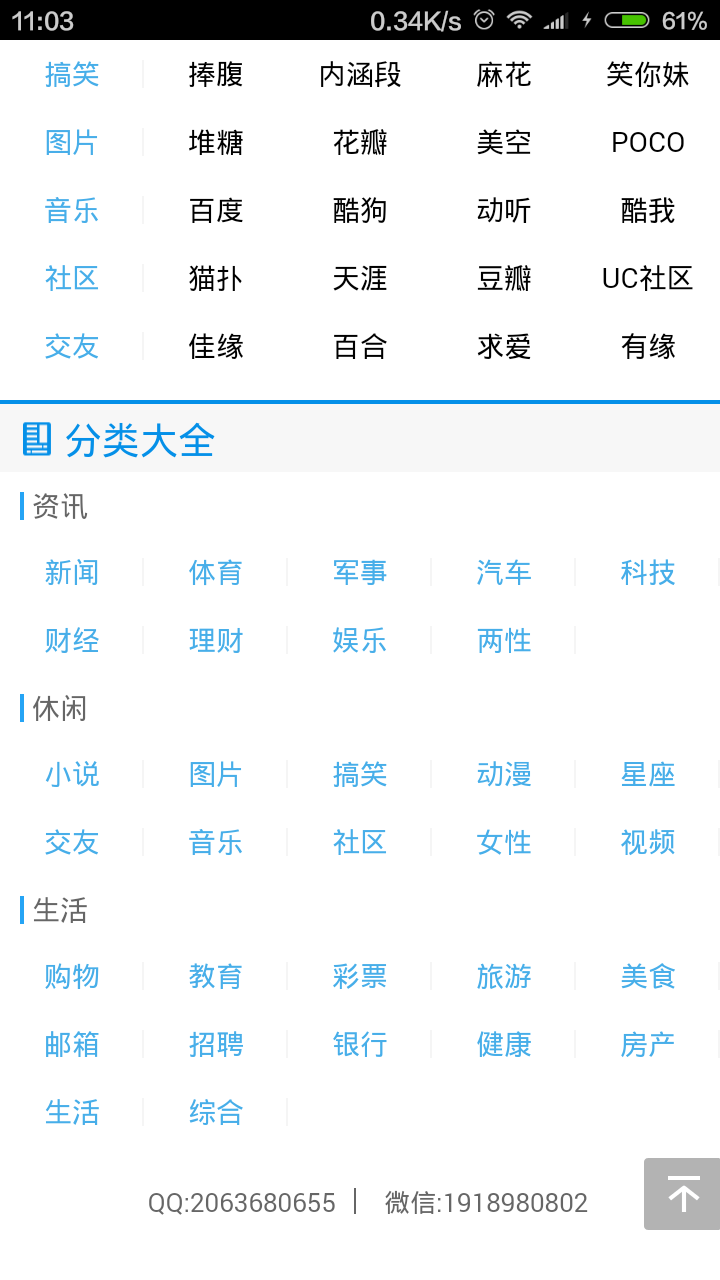
Task: Visit the 天涯 community link
Action: click(x=360, y=278)
